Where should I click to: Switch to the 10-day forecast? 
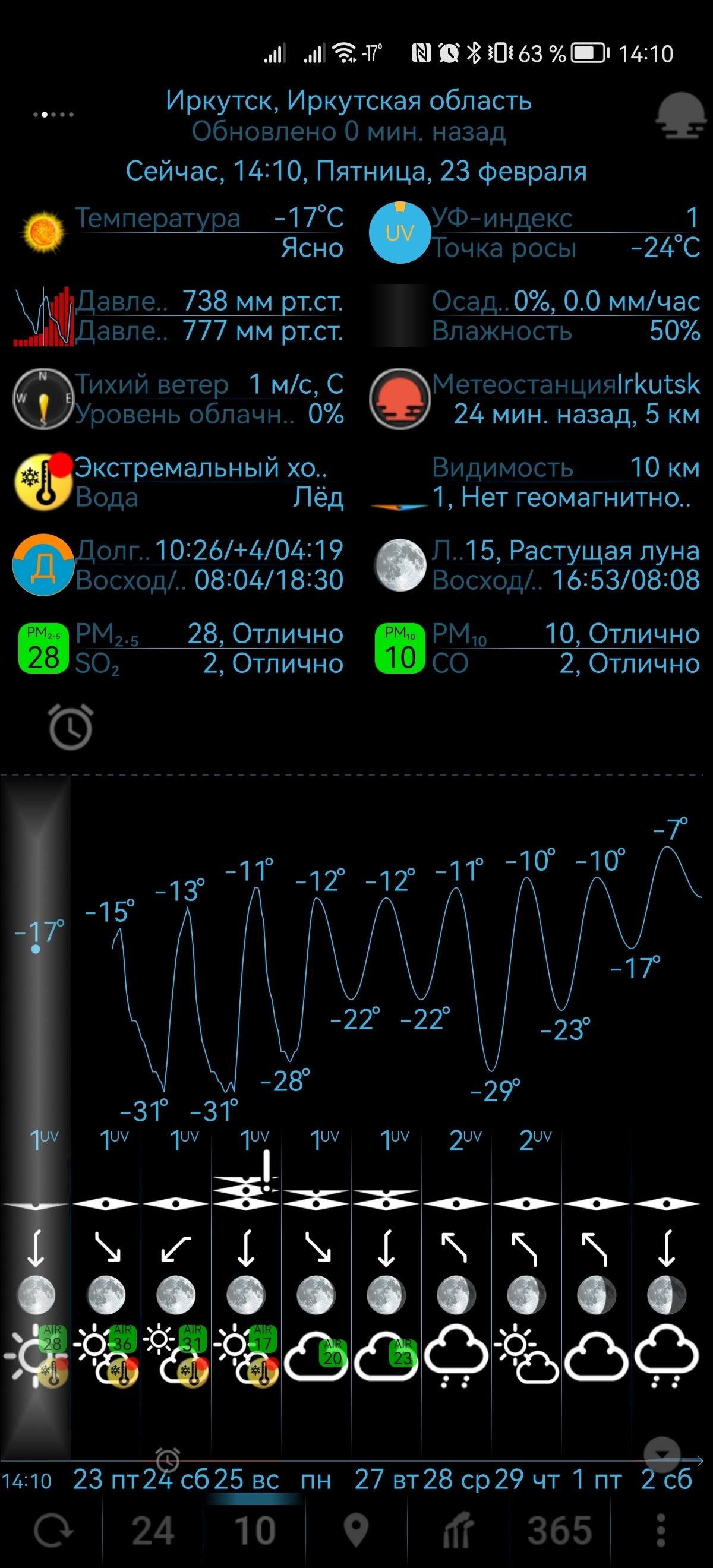(x=254, y=1531)
